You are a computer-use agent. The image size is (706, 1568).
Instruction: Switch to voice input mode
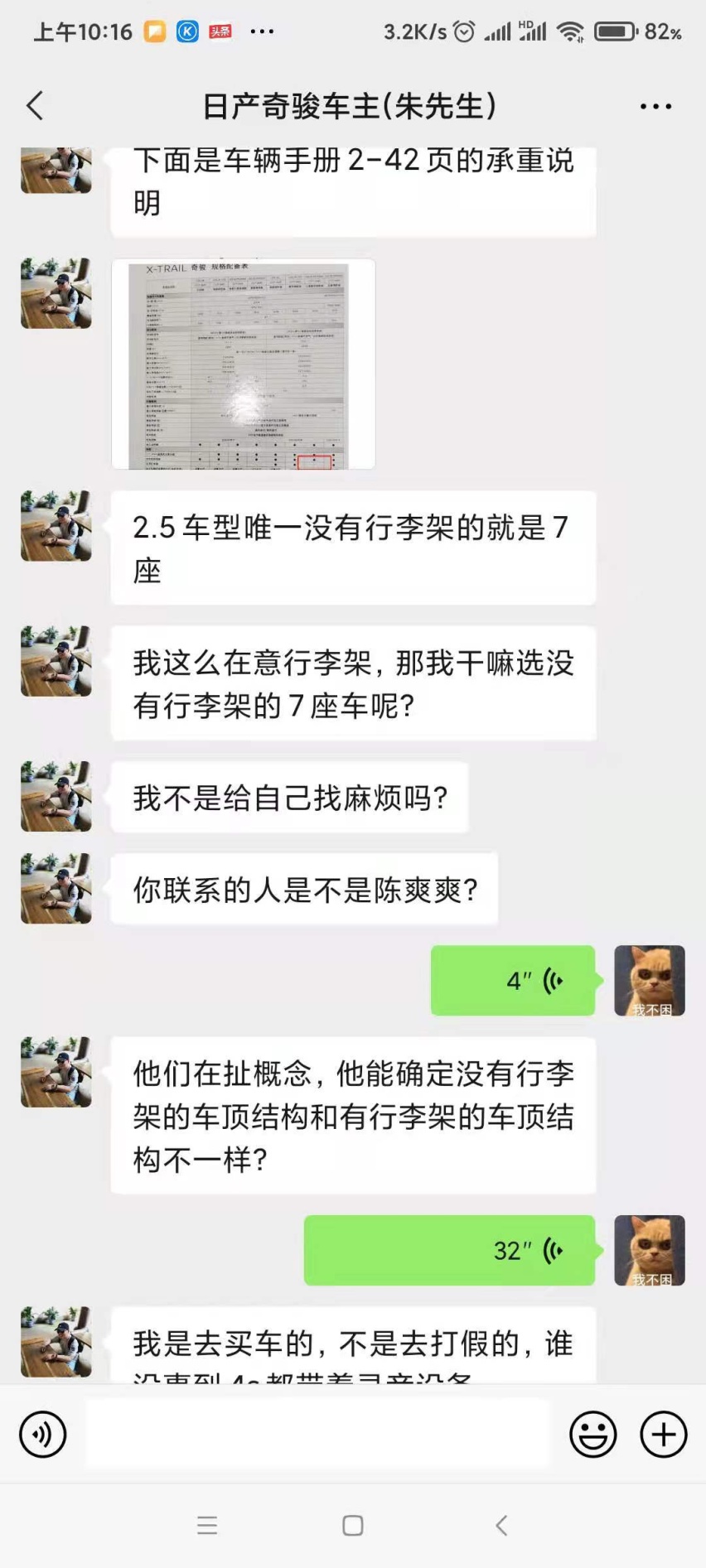click(43, 1435)
